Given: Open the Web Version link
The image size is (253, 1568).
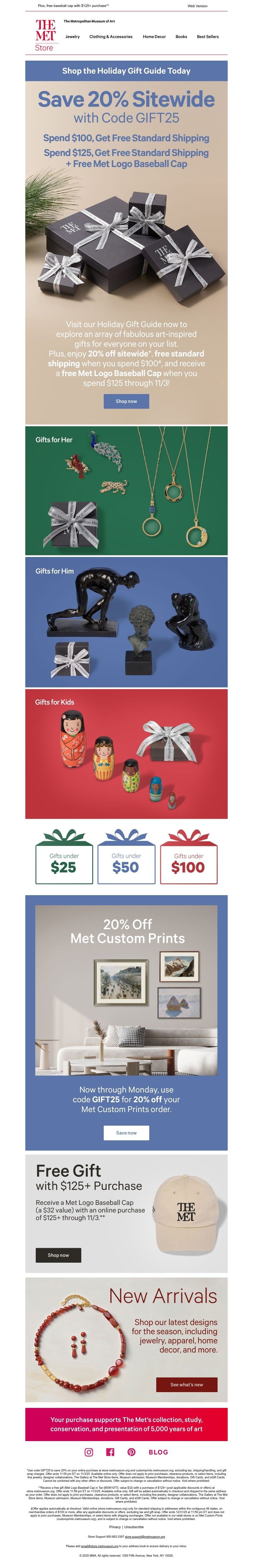Looking at the screenshot, I should point(197,6).
